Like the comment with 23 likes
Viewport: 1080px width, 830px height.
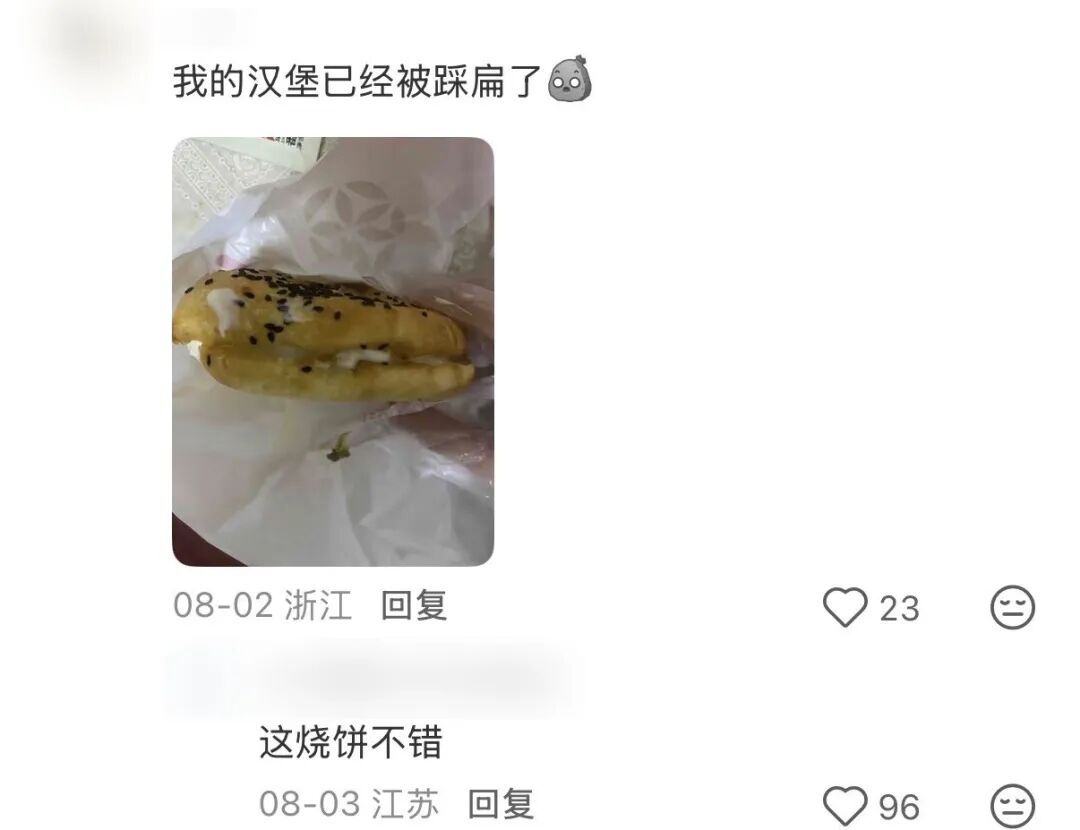tap(845, 607)
